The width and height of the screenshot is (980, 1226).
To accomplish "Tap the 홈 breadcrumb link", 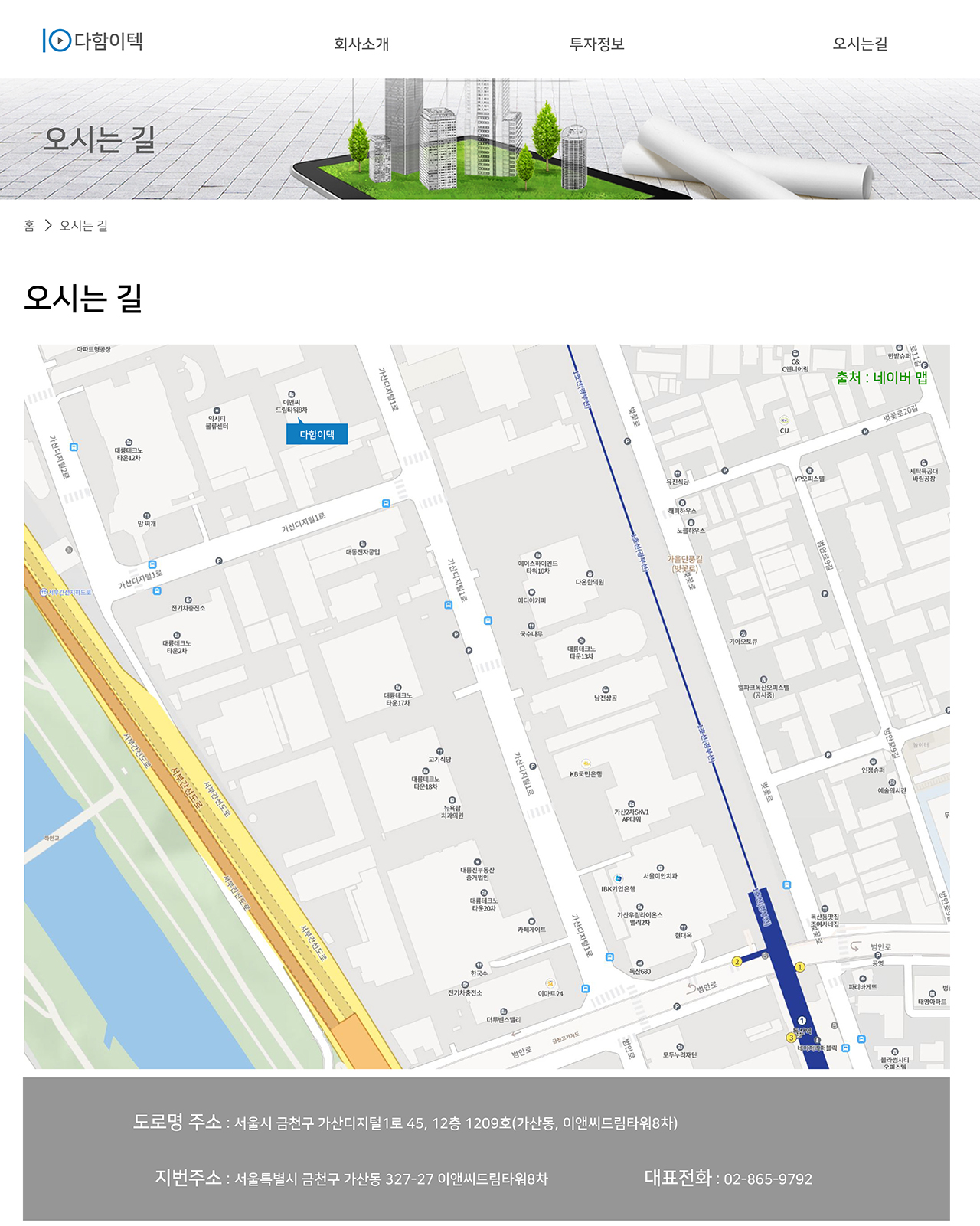I will 29,226.
